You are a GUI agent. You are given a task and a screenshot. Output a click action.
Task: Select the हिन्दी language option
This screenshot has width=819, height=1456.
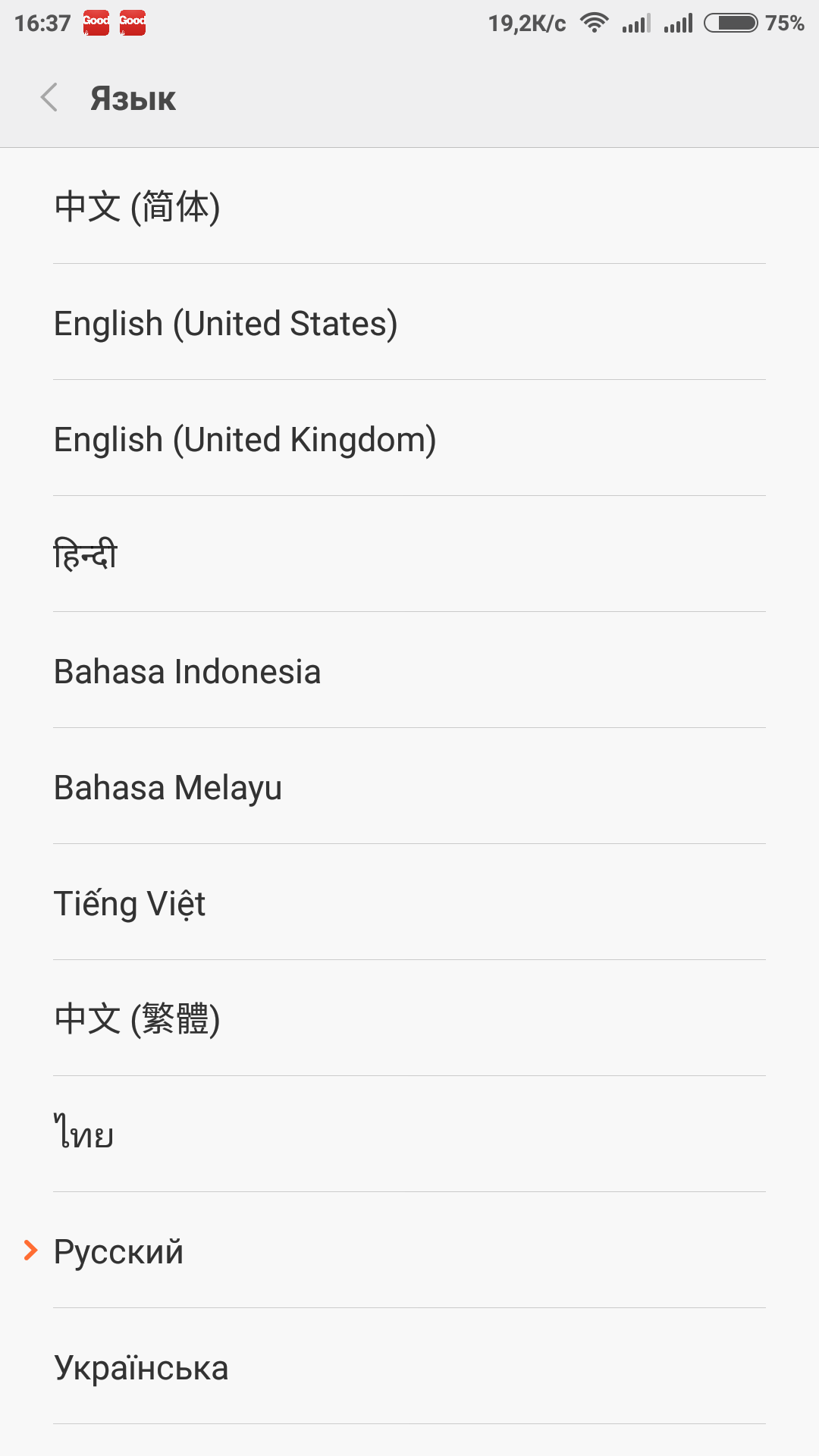409,554
